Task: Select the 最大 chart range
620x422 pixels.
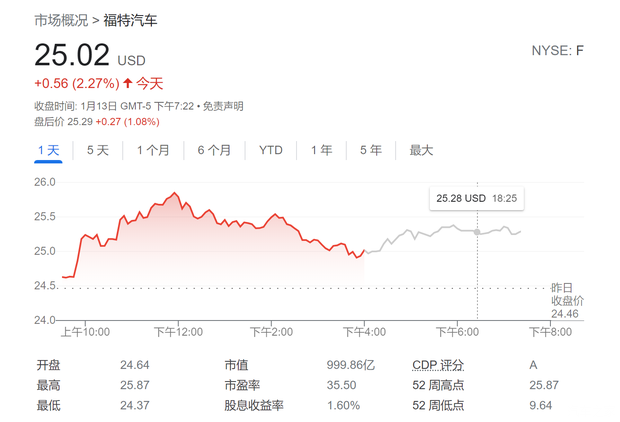Action: point(421,150)
